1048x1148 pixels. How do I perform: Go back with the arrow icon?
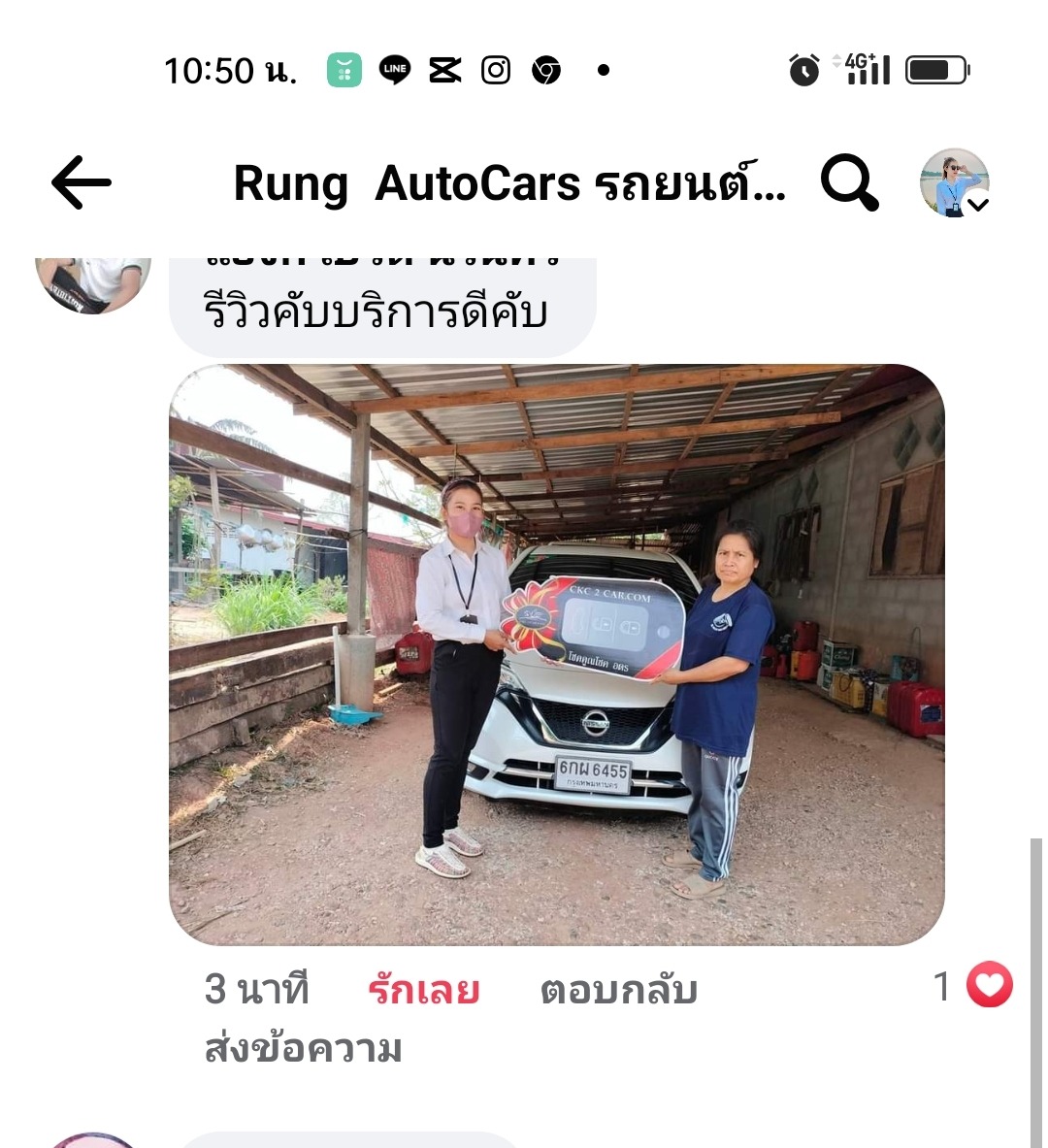pos(82,182)
